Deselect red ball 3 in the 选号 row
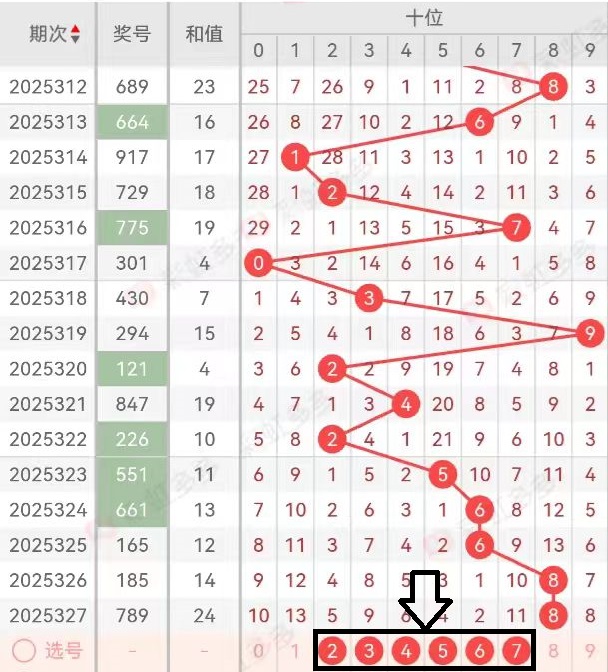Screen dimensions: 608x672 point(370,652)
